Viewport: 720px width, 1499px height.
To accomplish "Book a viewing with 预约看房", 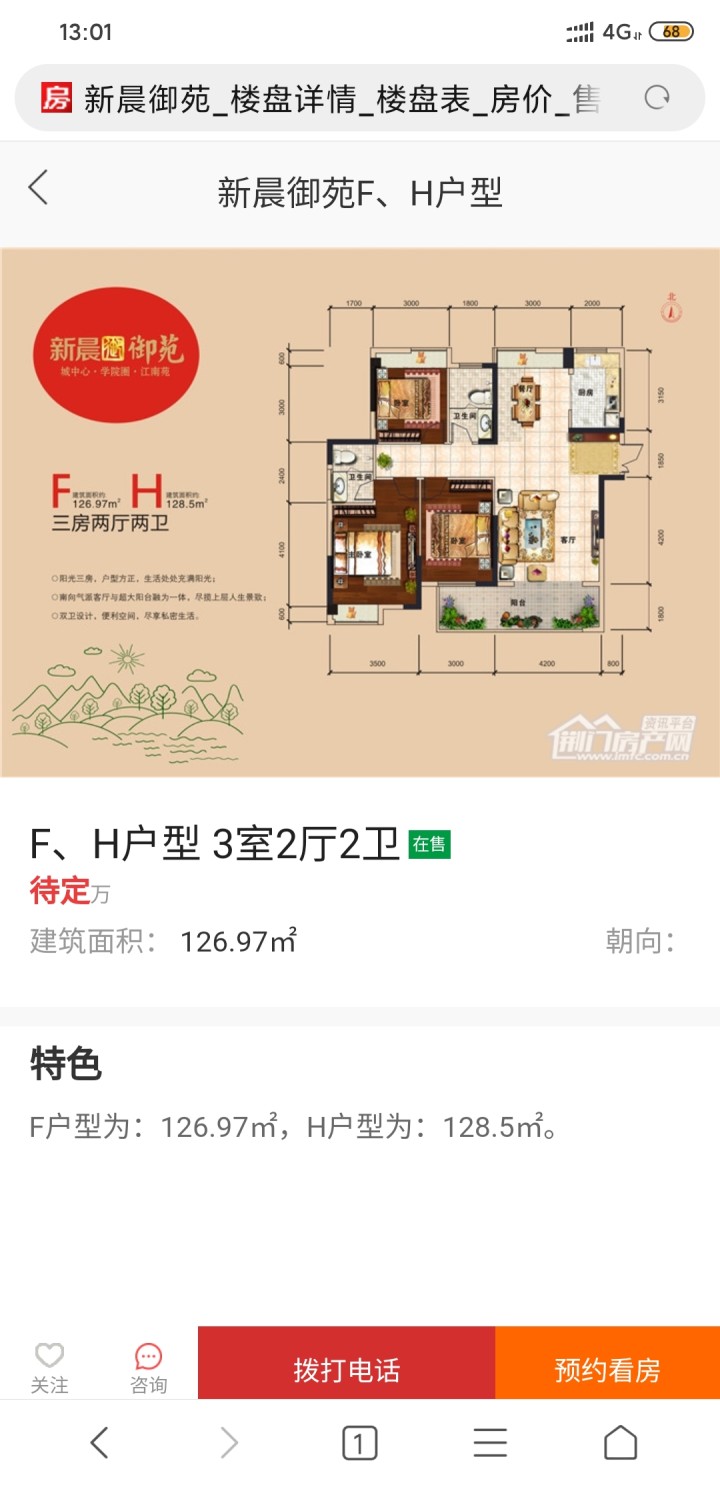I will (607, 1368).
